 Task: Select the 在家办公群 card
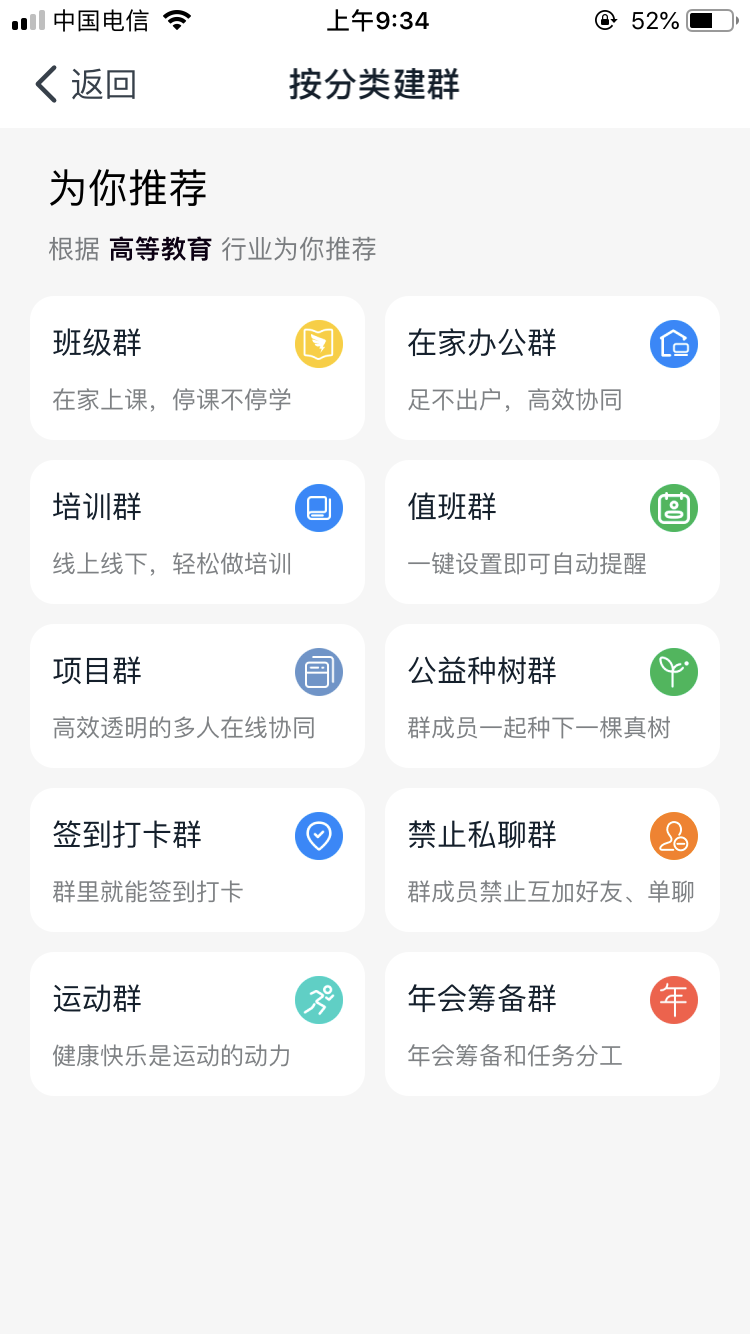coord(552,368)
